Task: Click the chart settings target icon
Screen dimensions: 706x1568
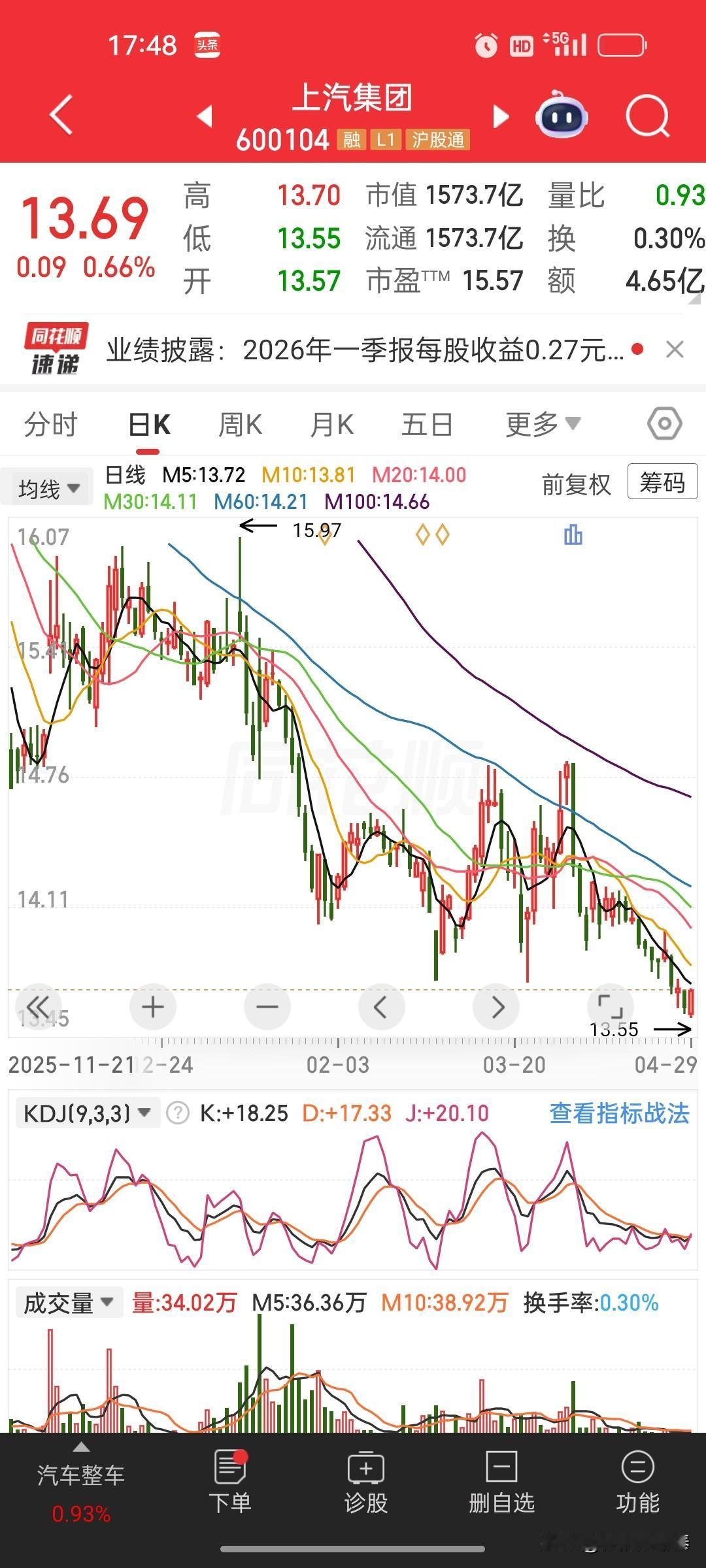Action: click(664, 423)
